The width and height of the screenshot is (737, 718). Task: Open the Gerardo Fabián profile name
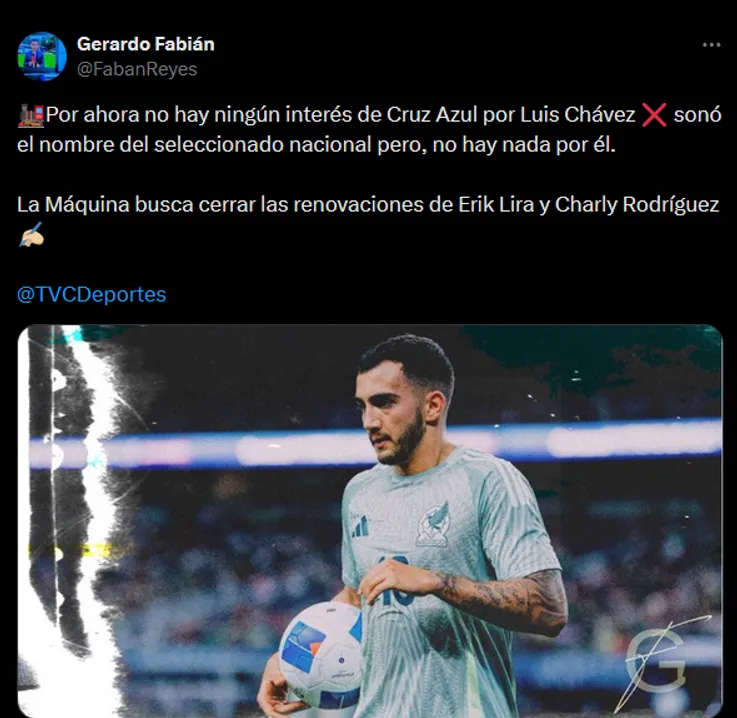[145, 44]
